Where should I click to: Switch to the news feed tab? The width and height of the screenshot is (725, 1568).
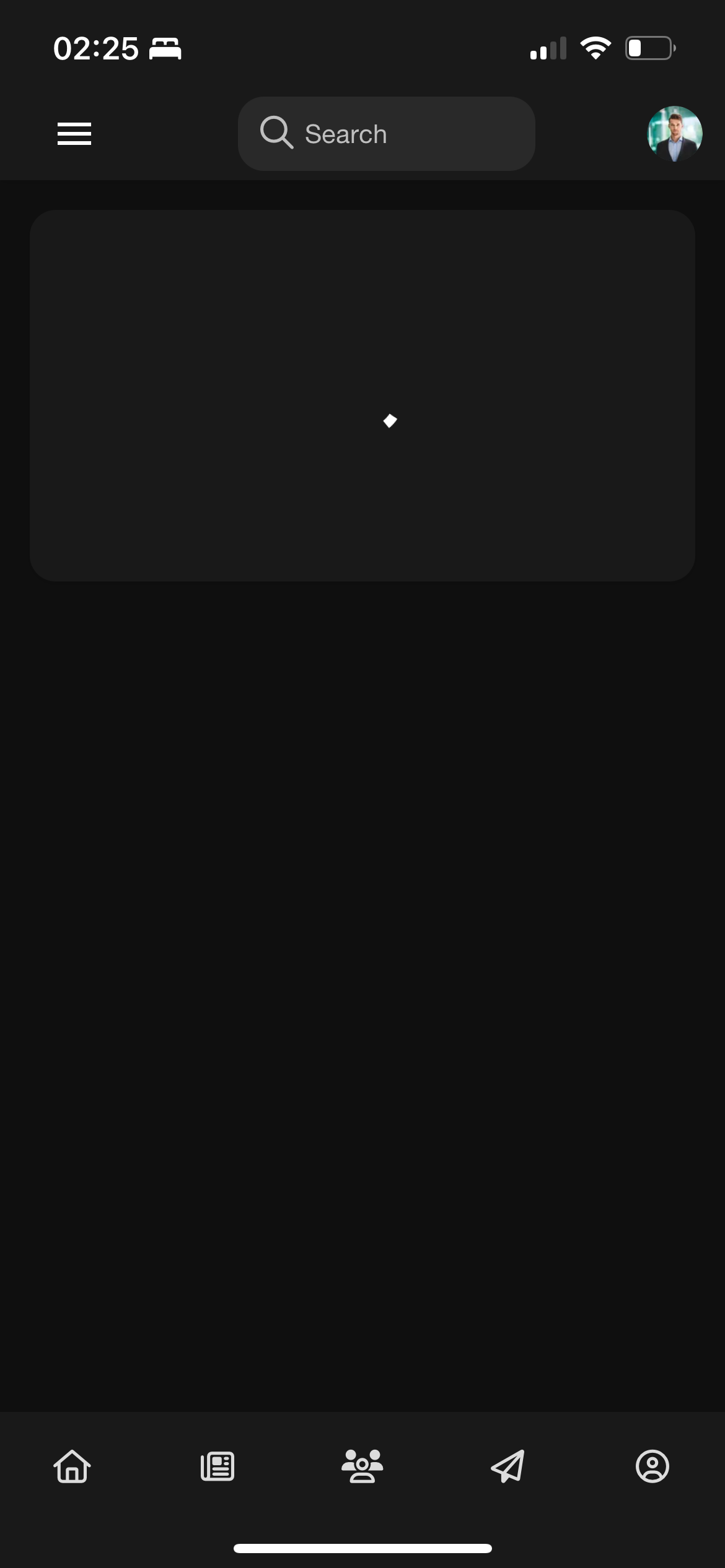click(x=217, y=1466)
